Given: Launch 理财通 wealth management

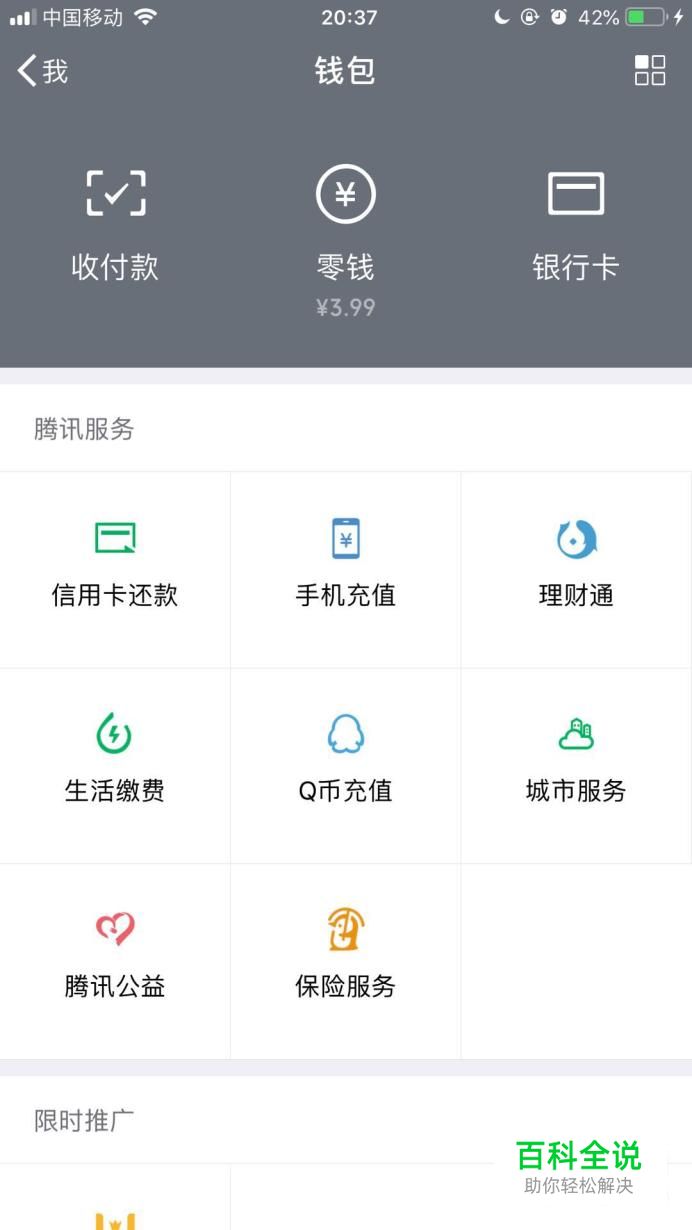Looking at the screenshot, I should (x=576, y=566).
